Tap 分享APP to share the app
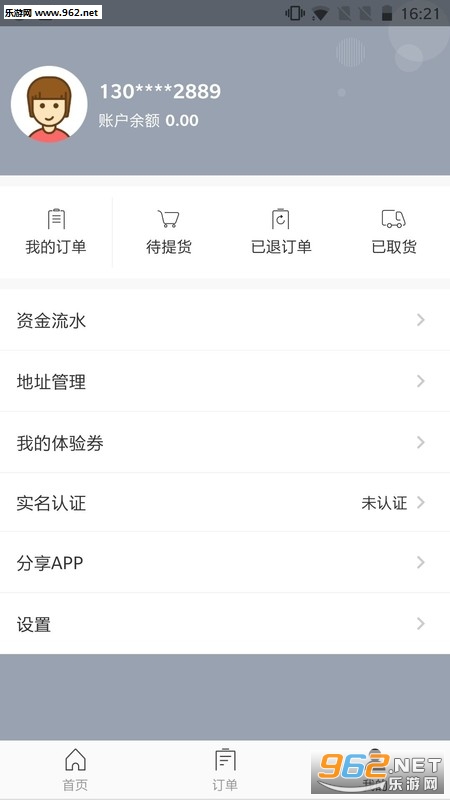This screenshot has height=800, width=450. (x=225, y=562)
